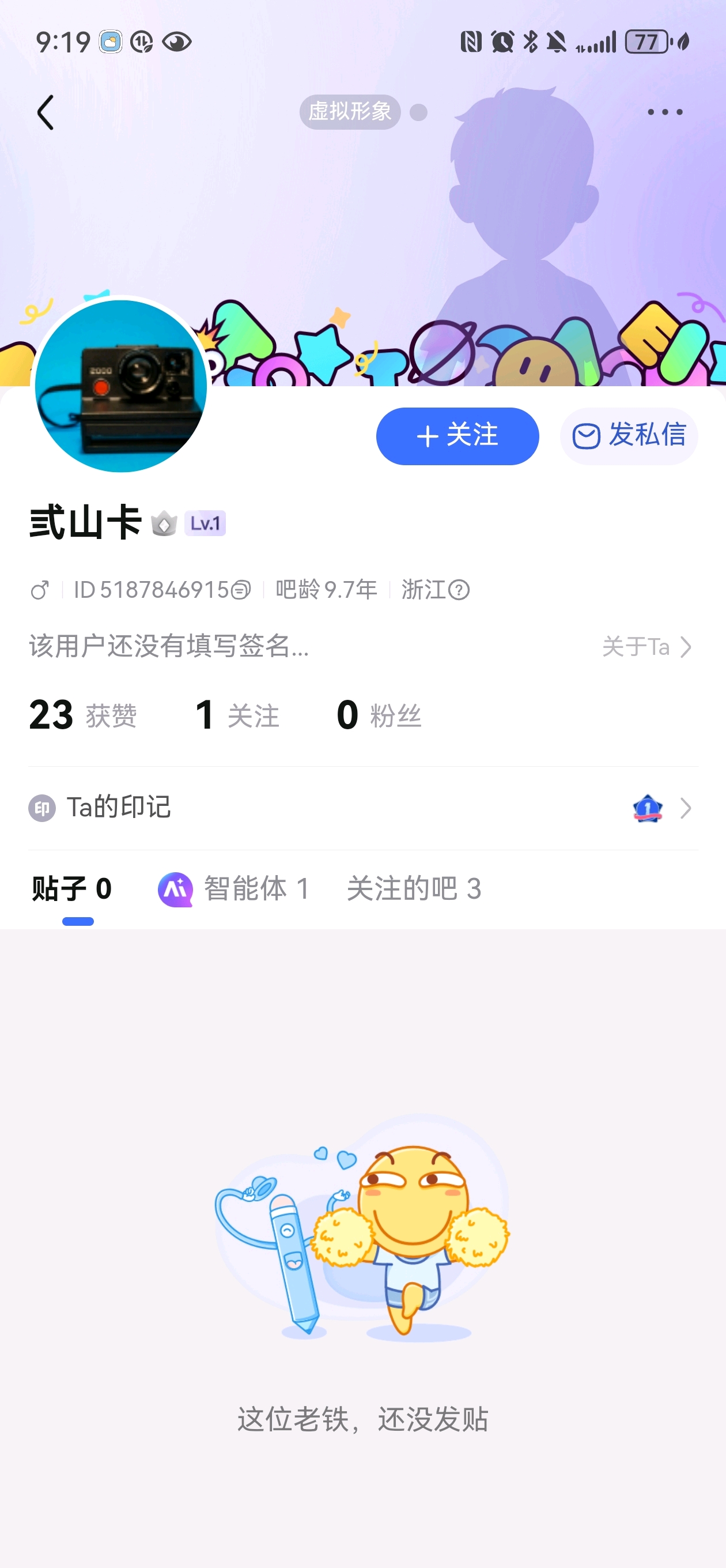726x1568 pixels.
Task: Send a private message via 发私信
Action: 628,436
